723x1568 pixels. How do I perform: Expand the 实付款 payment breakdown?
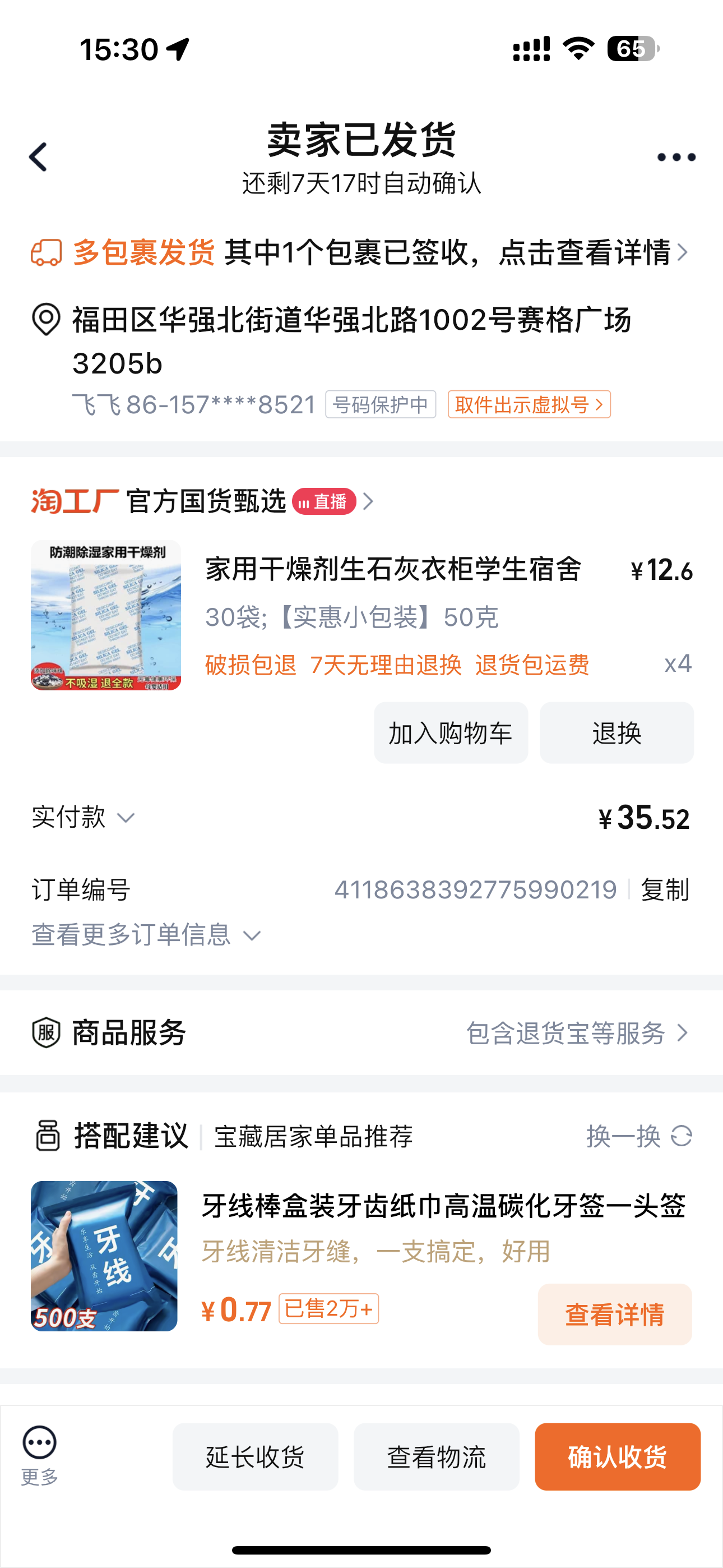point(83,817)
